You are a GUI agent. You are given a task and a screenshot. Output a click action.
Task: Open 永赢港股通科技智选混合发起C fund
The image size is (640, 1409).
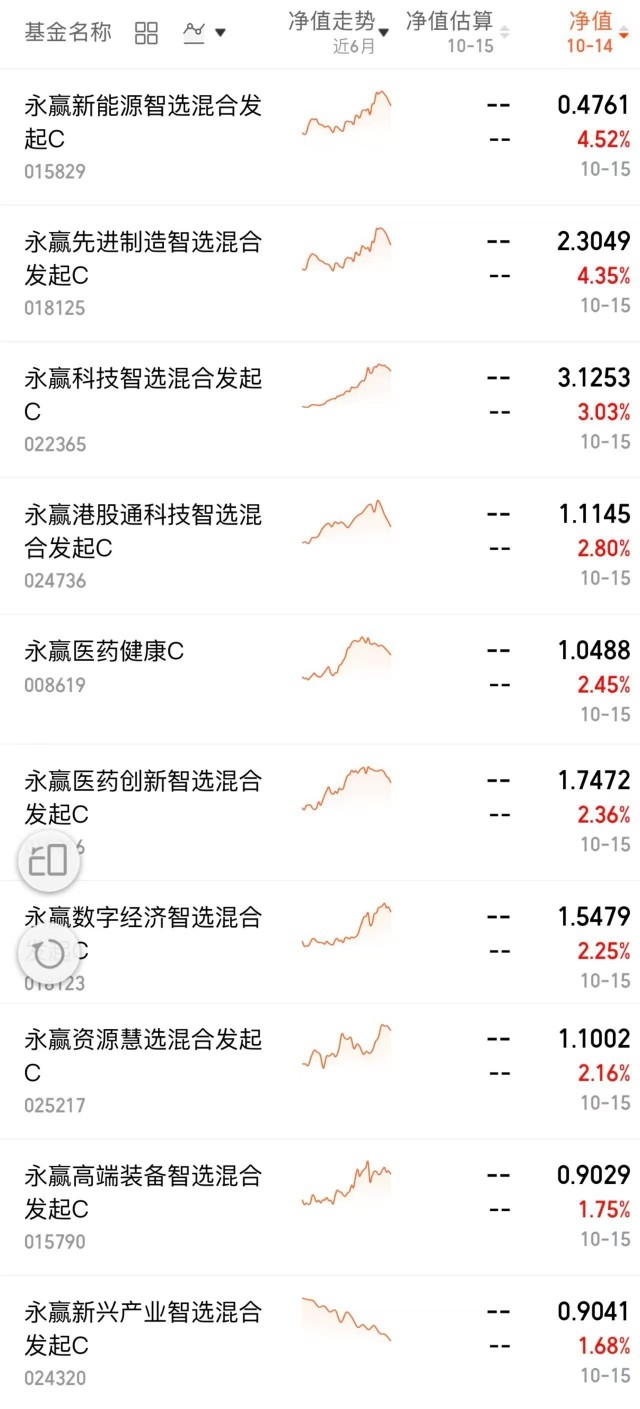320,546
